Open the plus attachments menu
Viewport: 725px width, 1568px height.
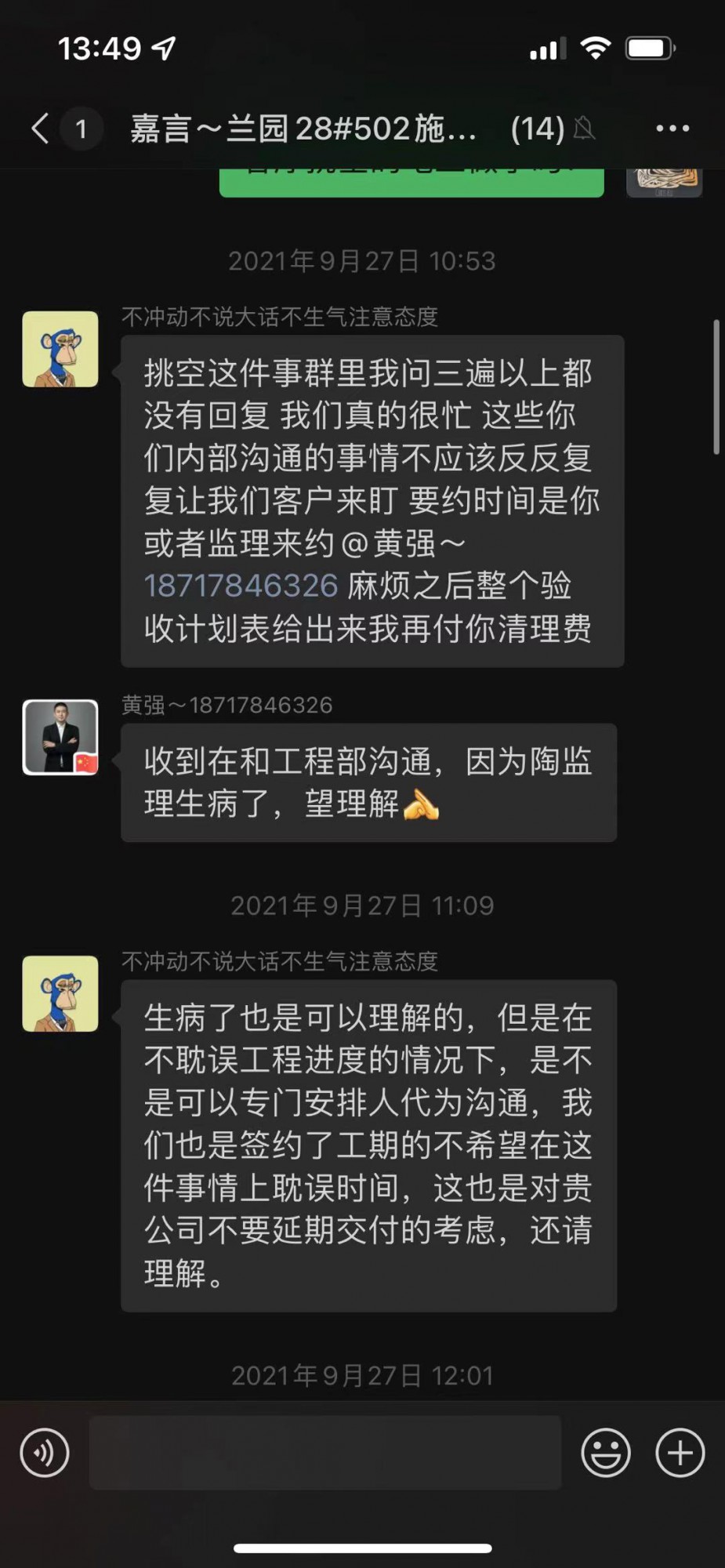tap(680, 1453)
